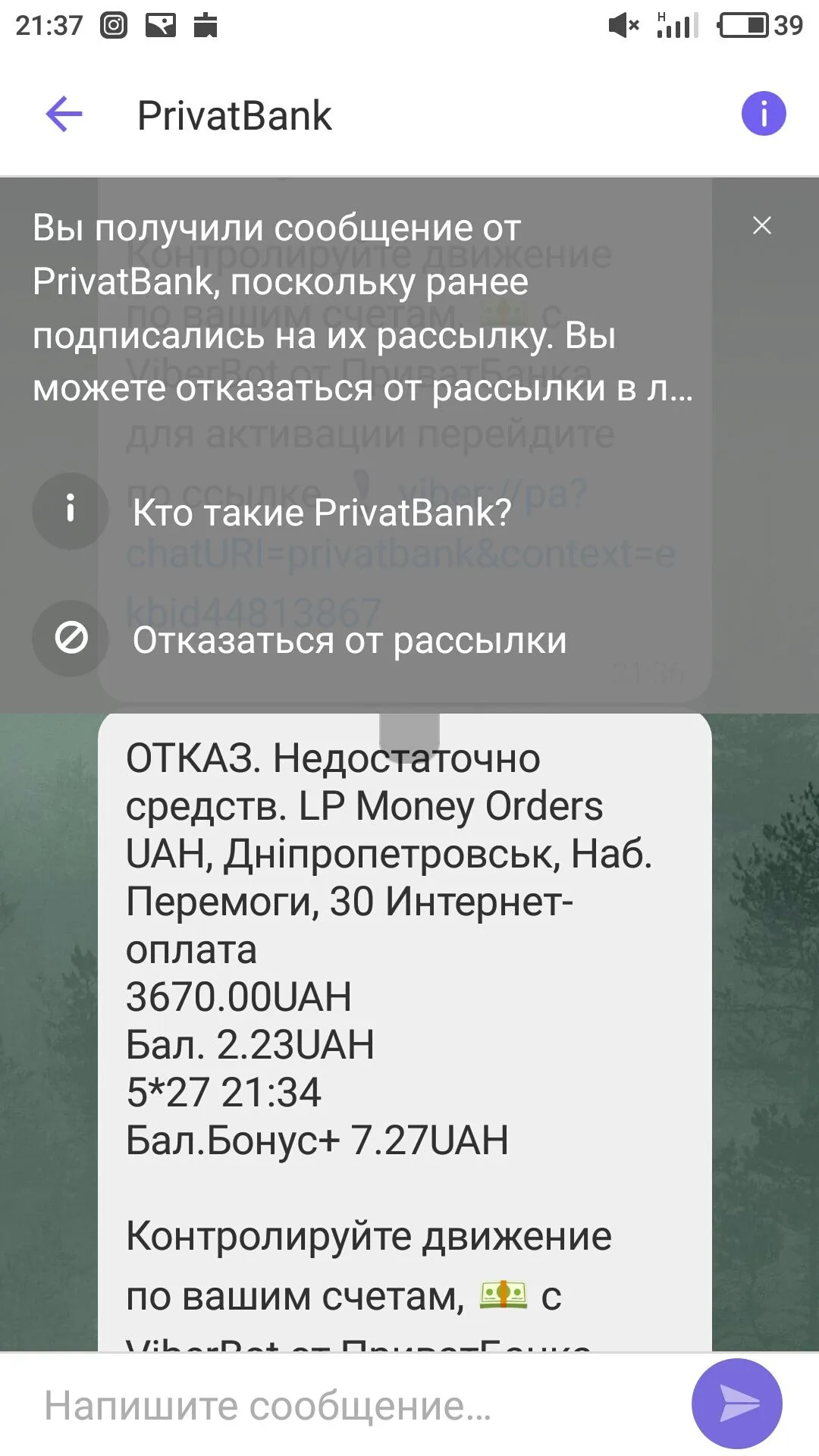The width and height of the screenshot is (819, 1456).
Task: Select 'Кто такие PrivatBank?'
Action: [322, 512]
